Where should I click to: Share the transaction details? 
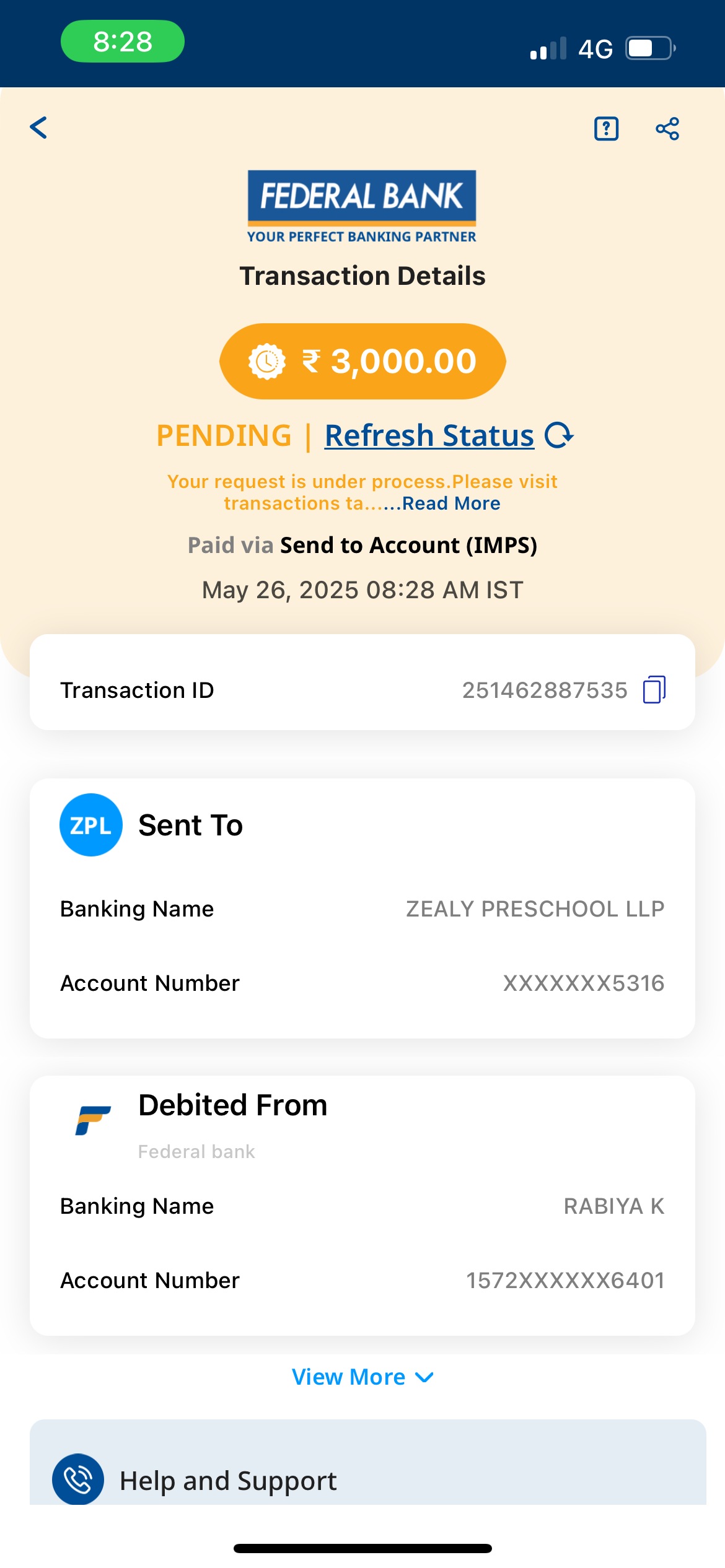coord(667,129)
